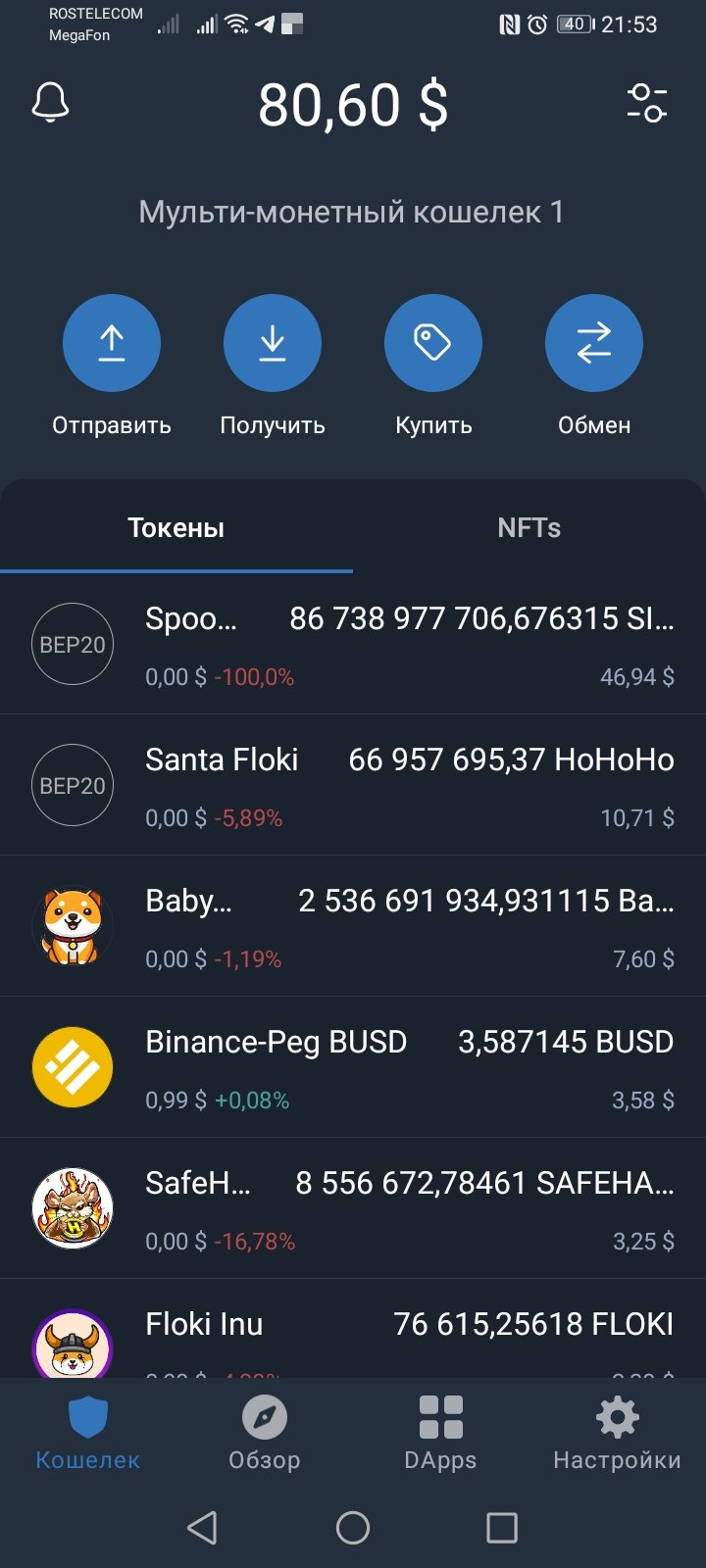Tap the system home button
The height and width of the screenshot is (1568, 706).
coord(353,1527)
